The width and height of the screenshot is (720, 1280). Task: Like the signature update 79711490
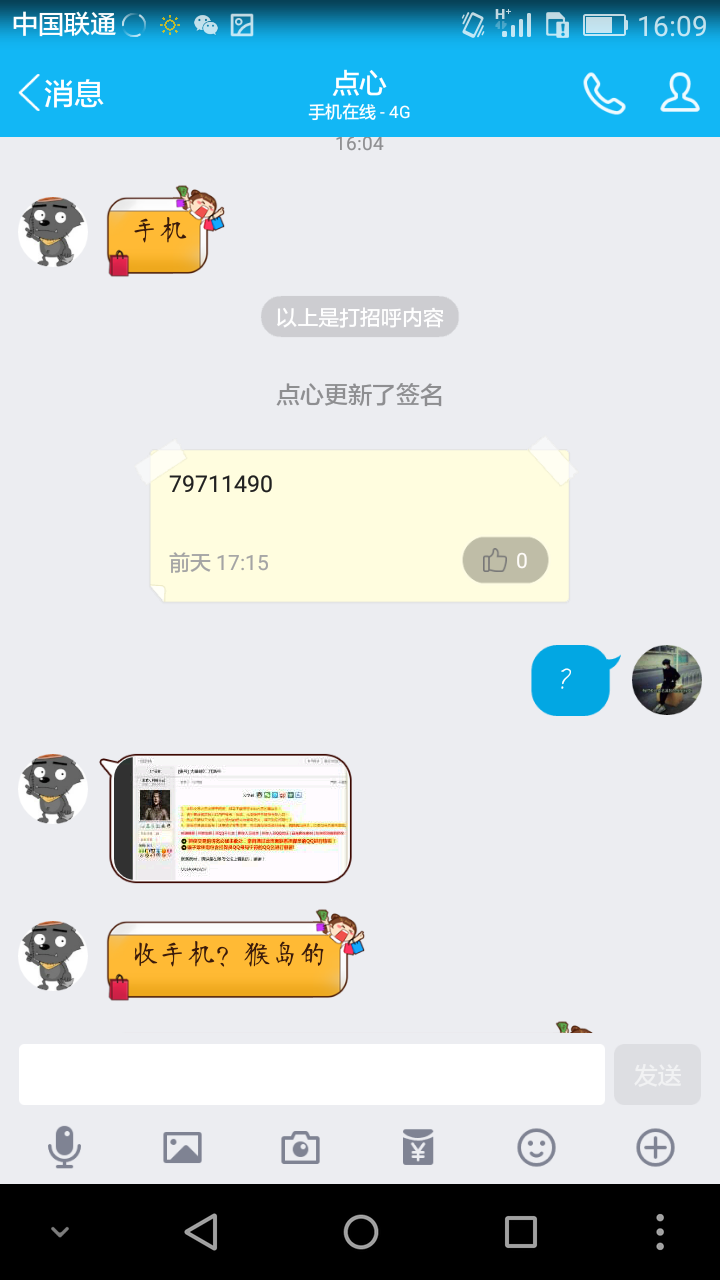[505, 561]
